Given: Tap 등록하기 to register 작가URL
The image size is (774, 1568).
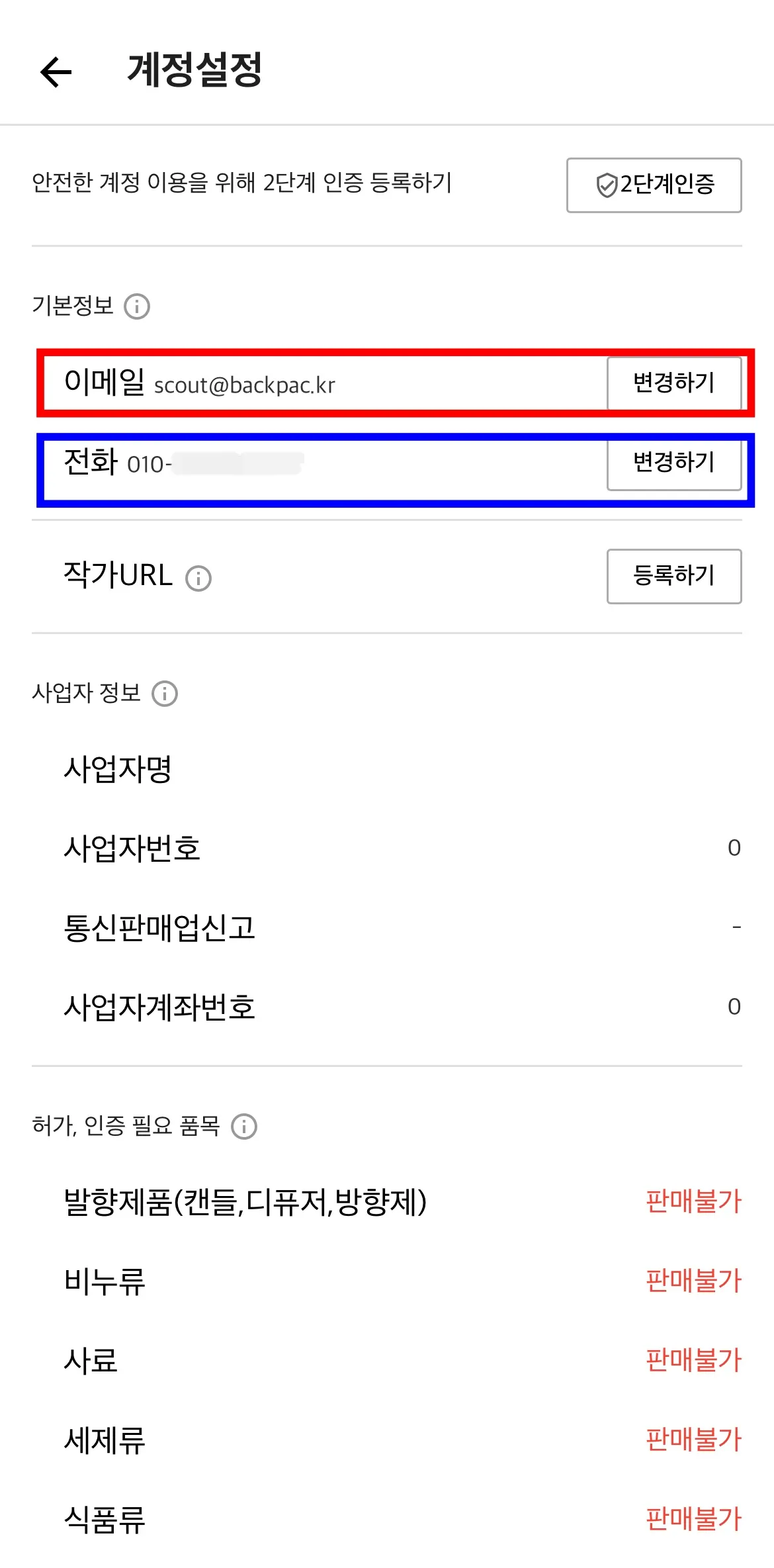Looking at the screenshot, I should pos(673,576).
